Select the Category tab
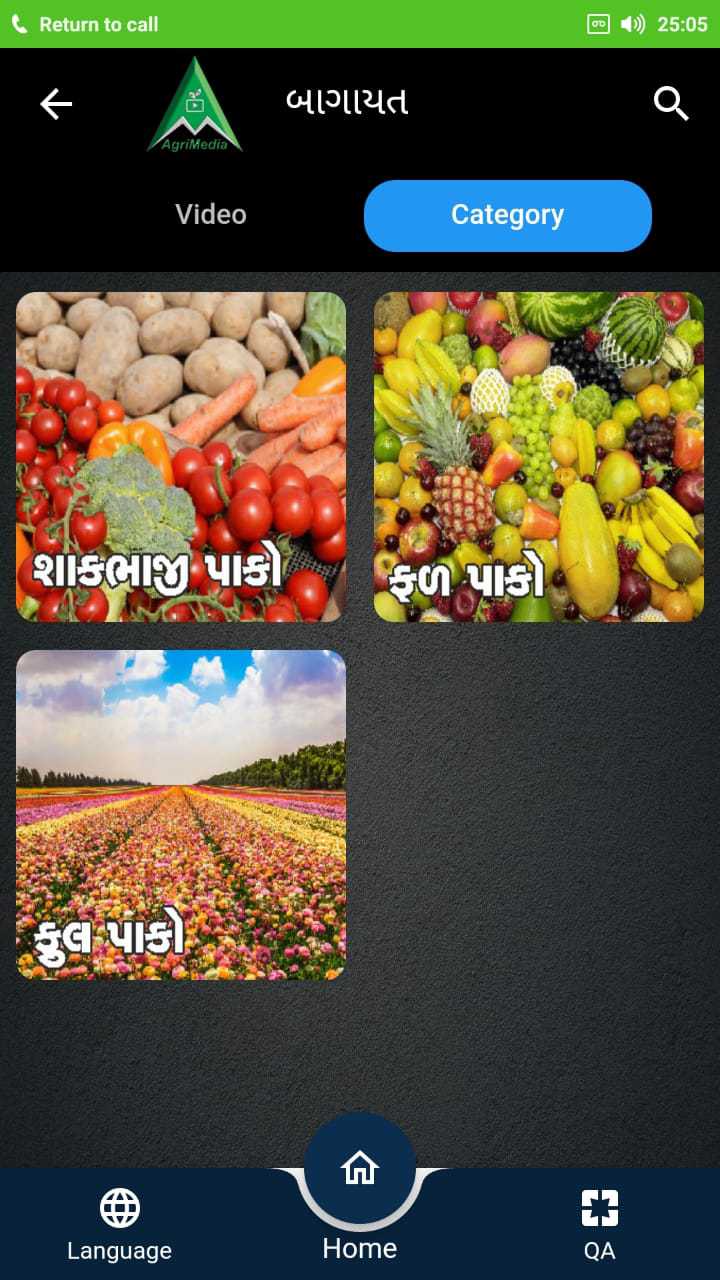Image resolution: width=720 pixels, height=1280 pixels. click(508, 215)
